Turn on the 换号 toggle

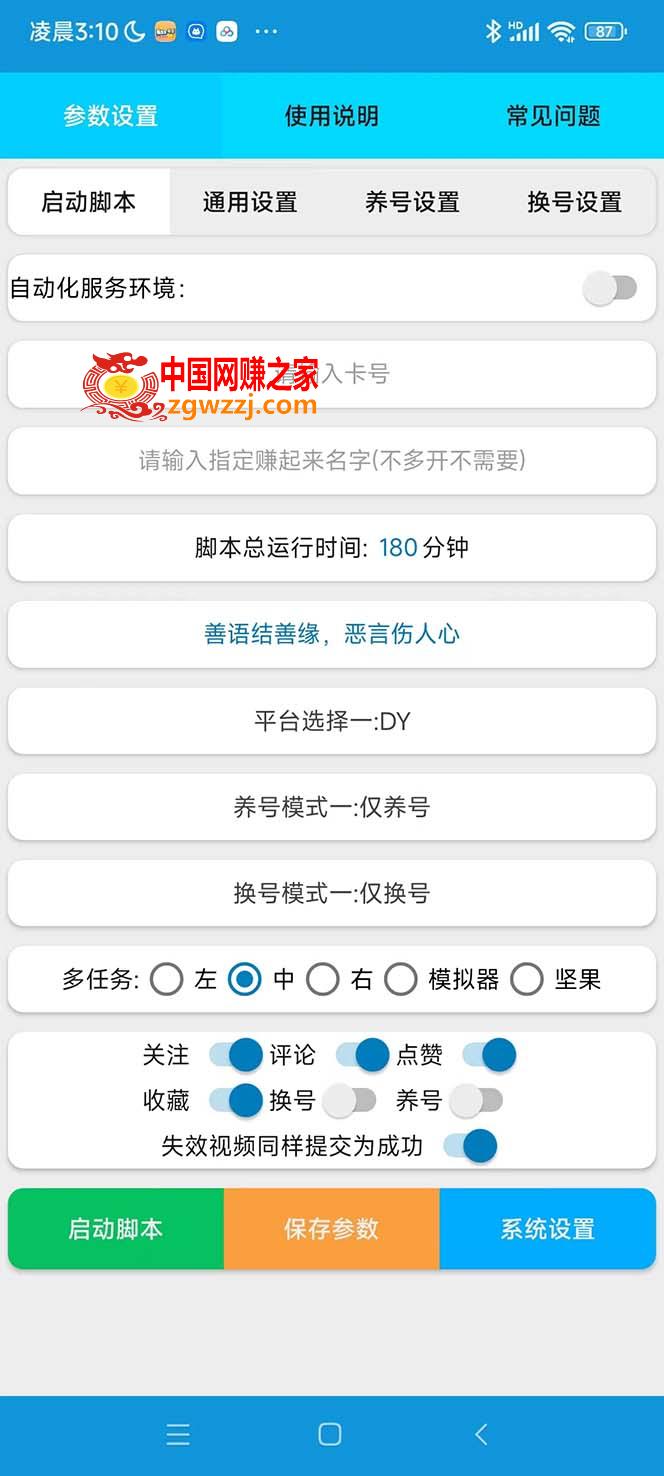click(x=349, y=1101)
